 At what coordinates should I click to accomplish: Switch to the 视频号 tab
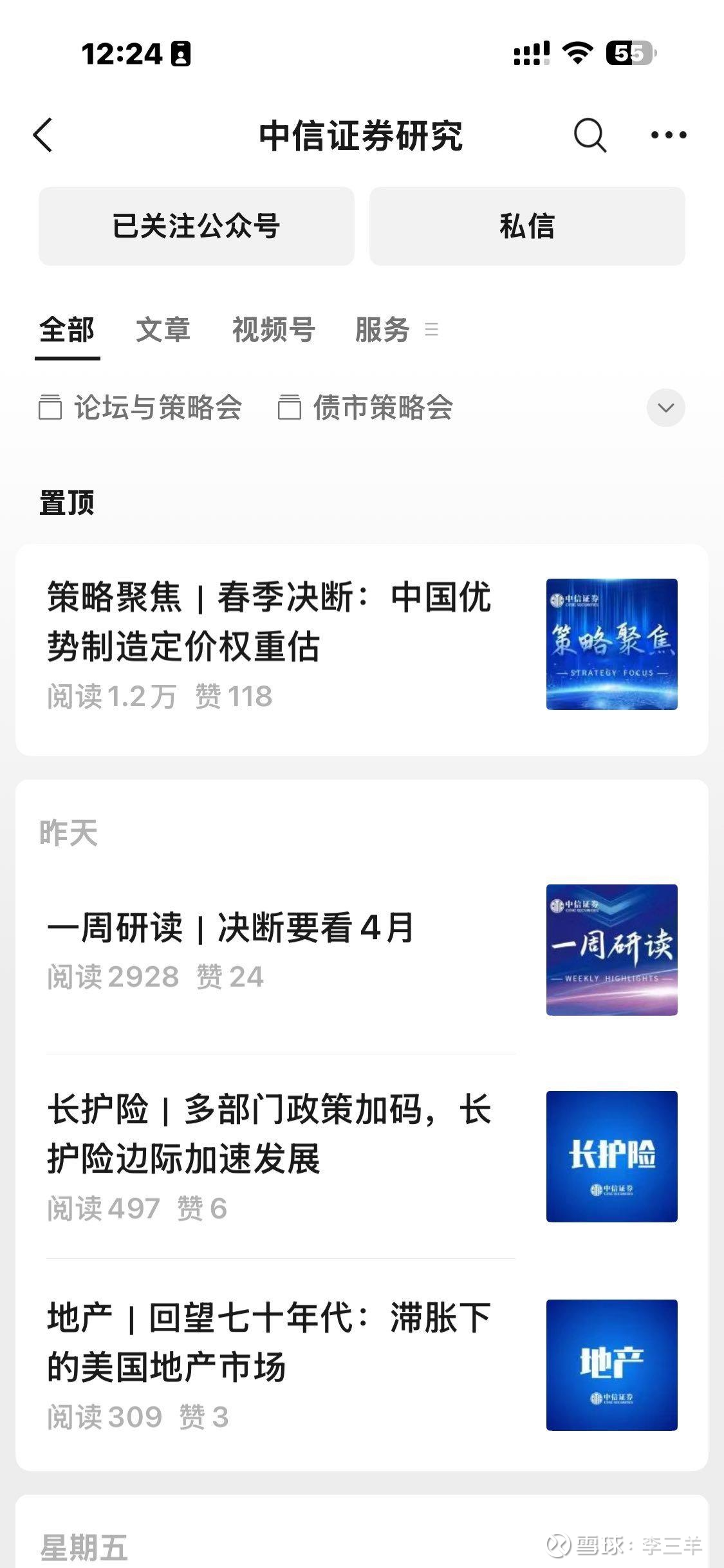(x=274, y=330)
